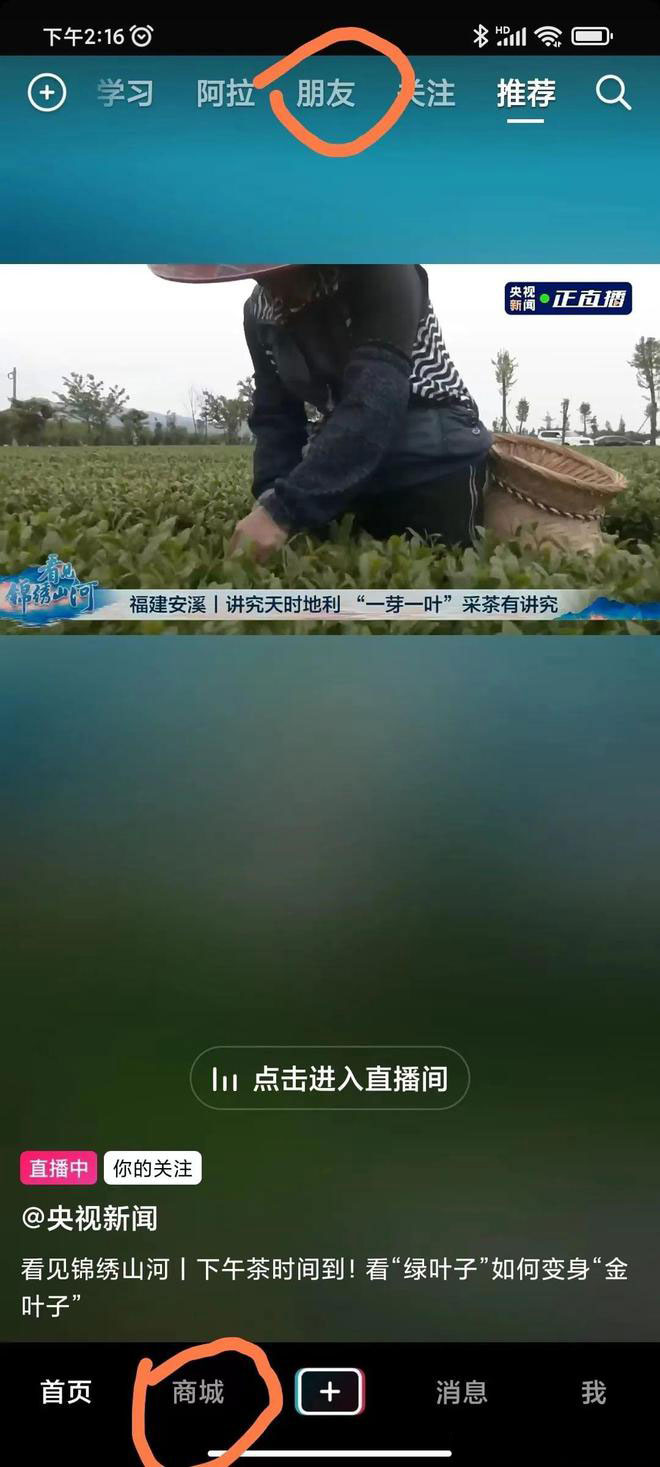
Task: Switch to the 学习 tab
Action: pos(126,93)
